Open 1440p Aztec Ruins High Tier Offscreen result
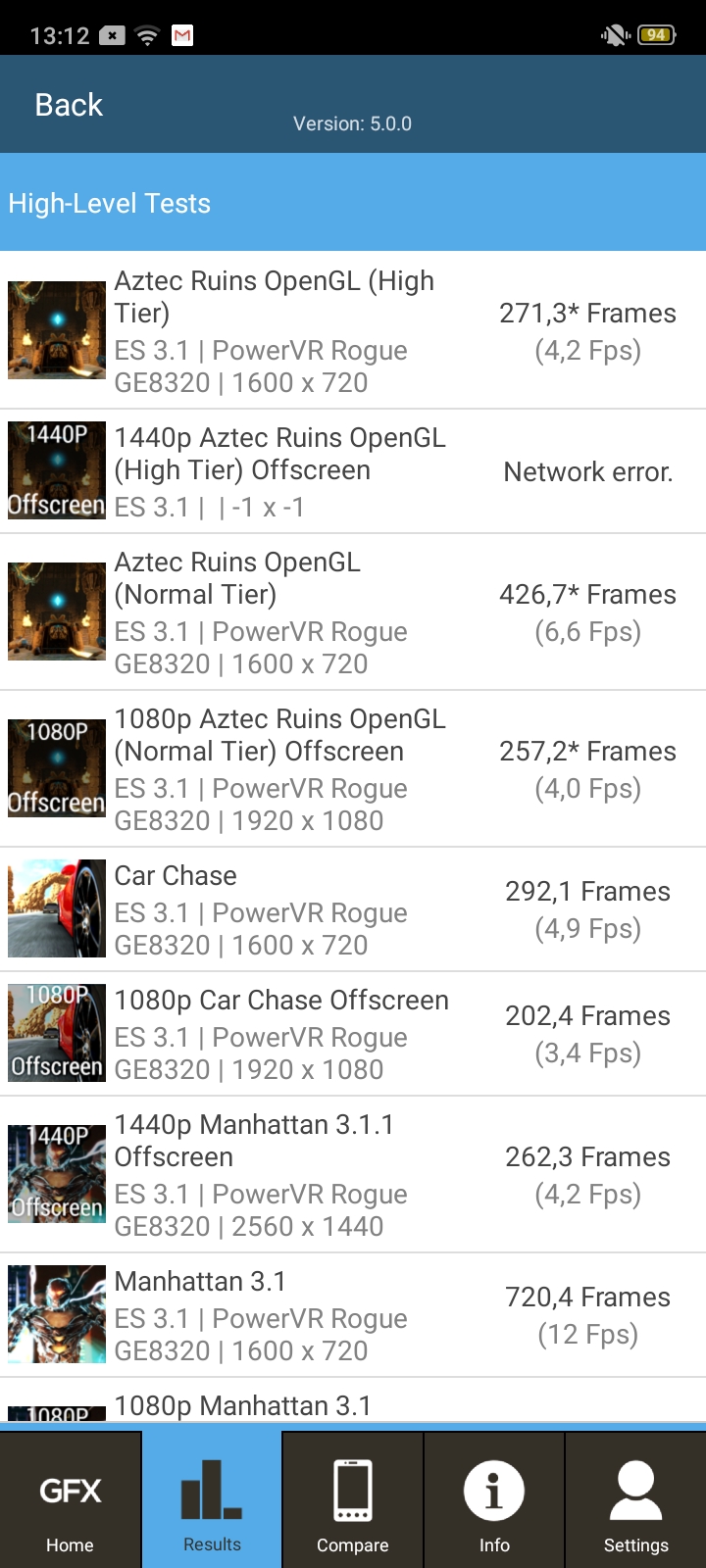 coord(353,471)
